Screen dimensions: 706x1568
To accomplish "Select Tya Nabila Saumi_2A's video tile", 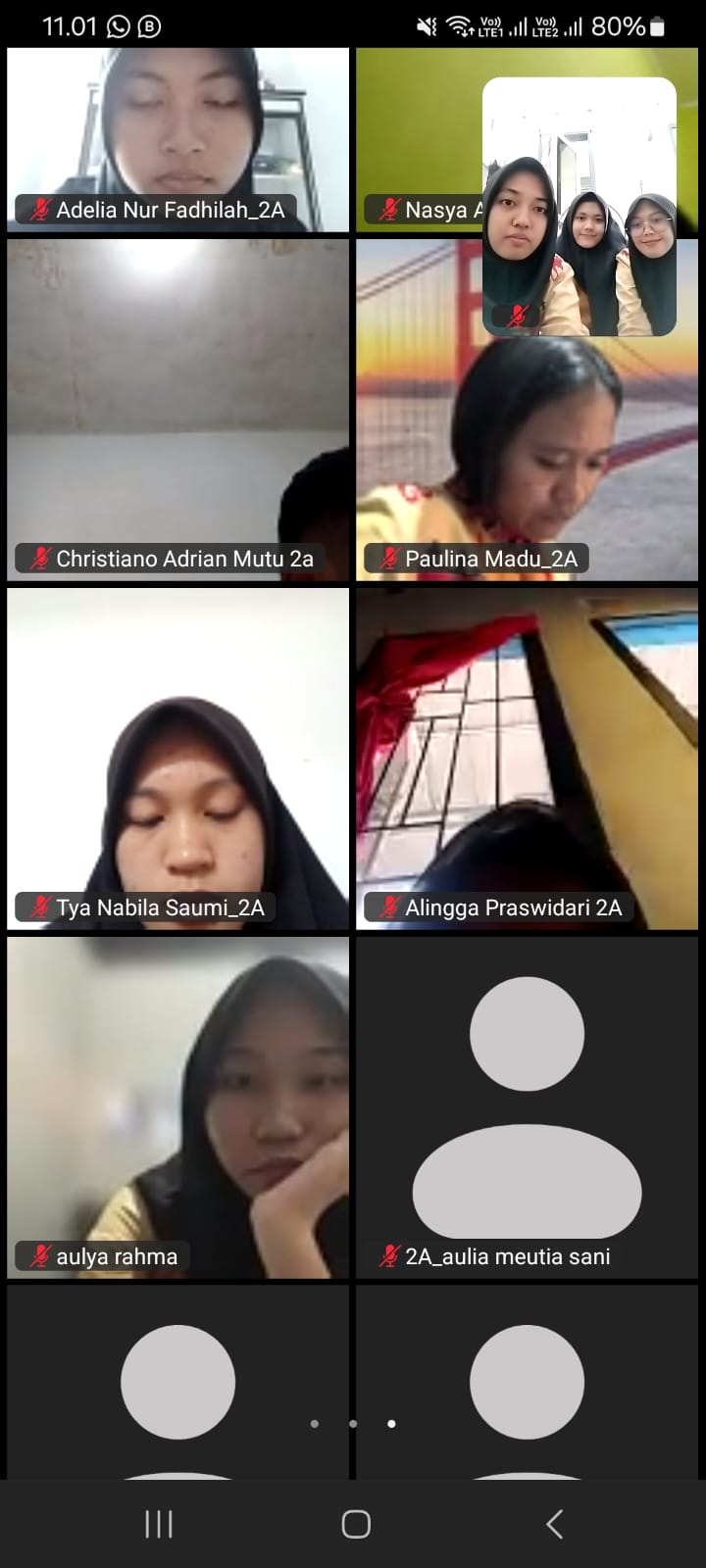I will point(177,758).
